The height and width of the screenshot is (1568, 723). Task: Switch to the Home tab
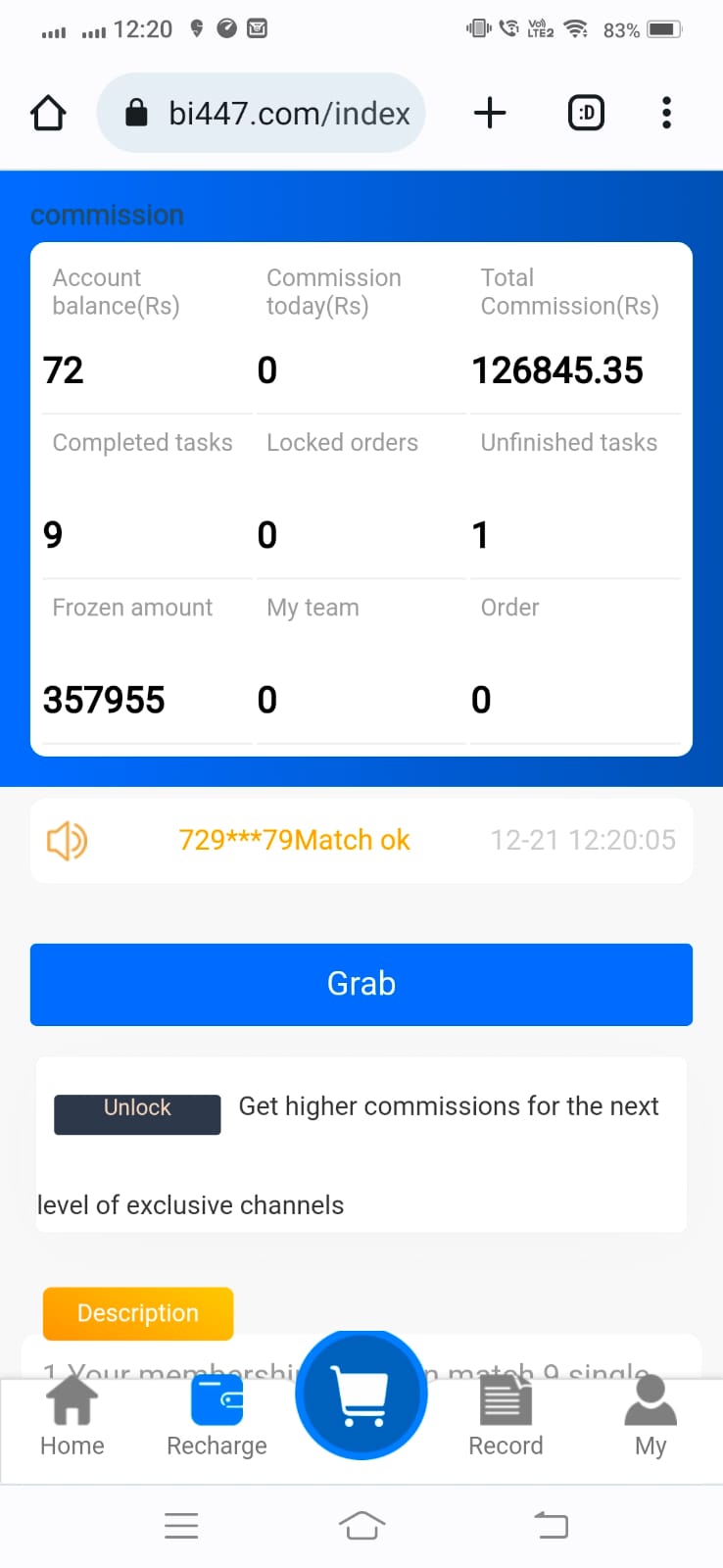tap(72, 1417)
